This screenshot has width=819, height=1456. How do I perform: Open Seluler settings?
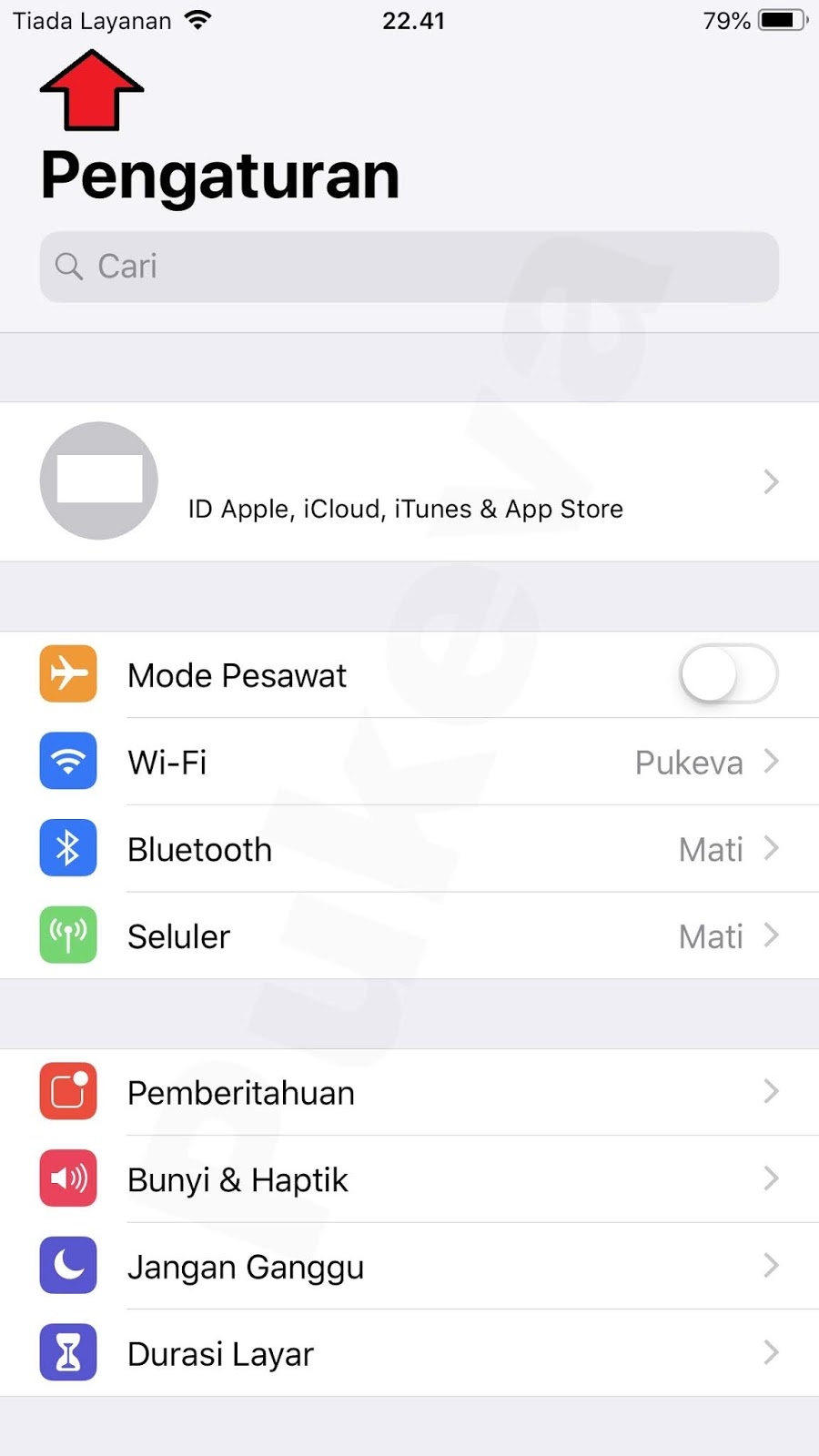tap(409, 936)
